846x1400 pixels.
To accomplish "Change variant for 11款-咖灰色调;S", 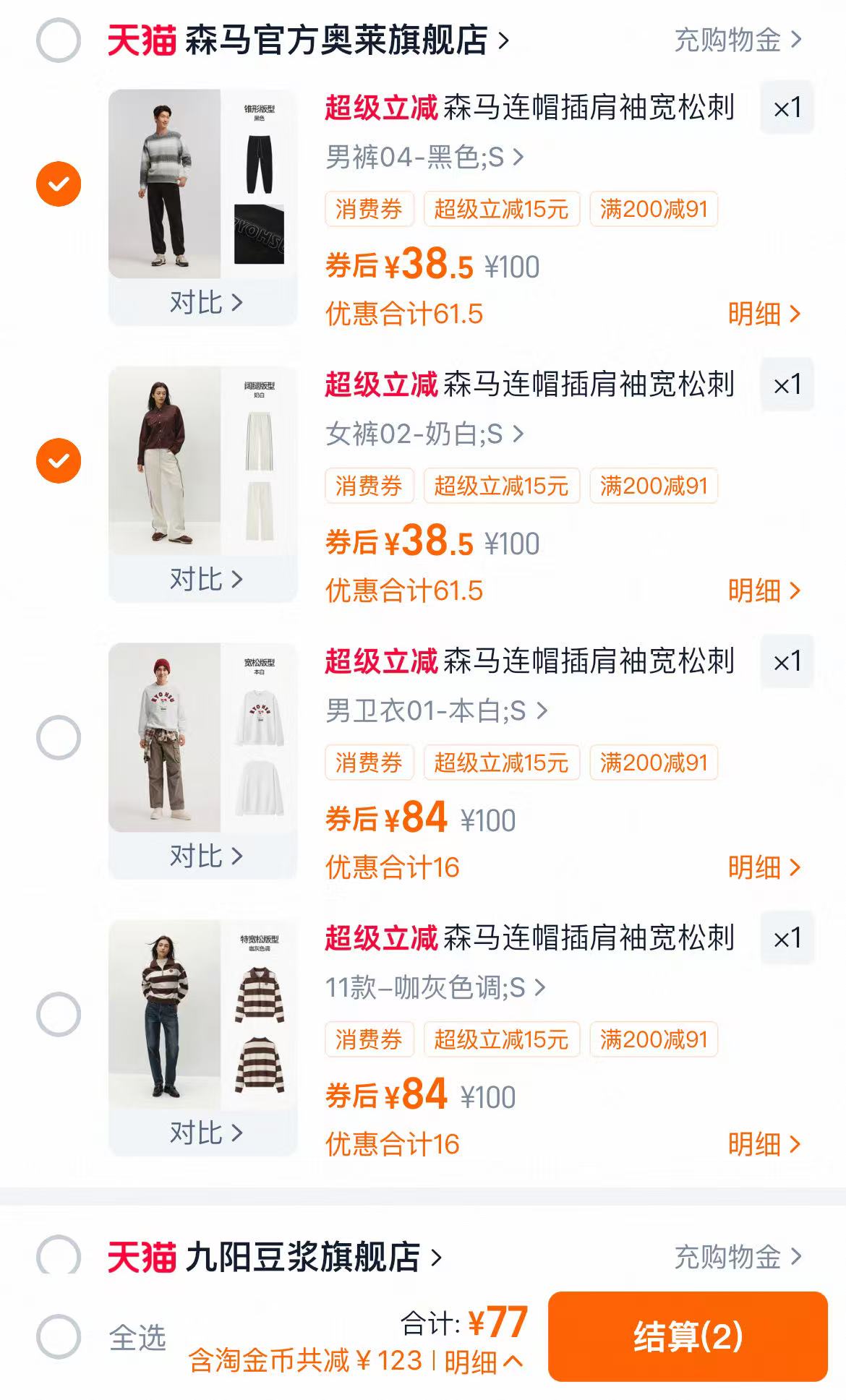I will [435, 987].
